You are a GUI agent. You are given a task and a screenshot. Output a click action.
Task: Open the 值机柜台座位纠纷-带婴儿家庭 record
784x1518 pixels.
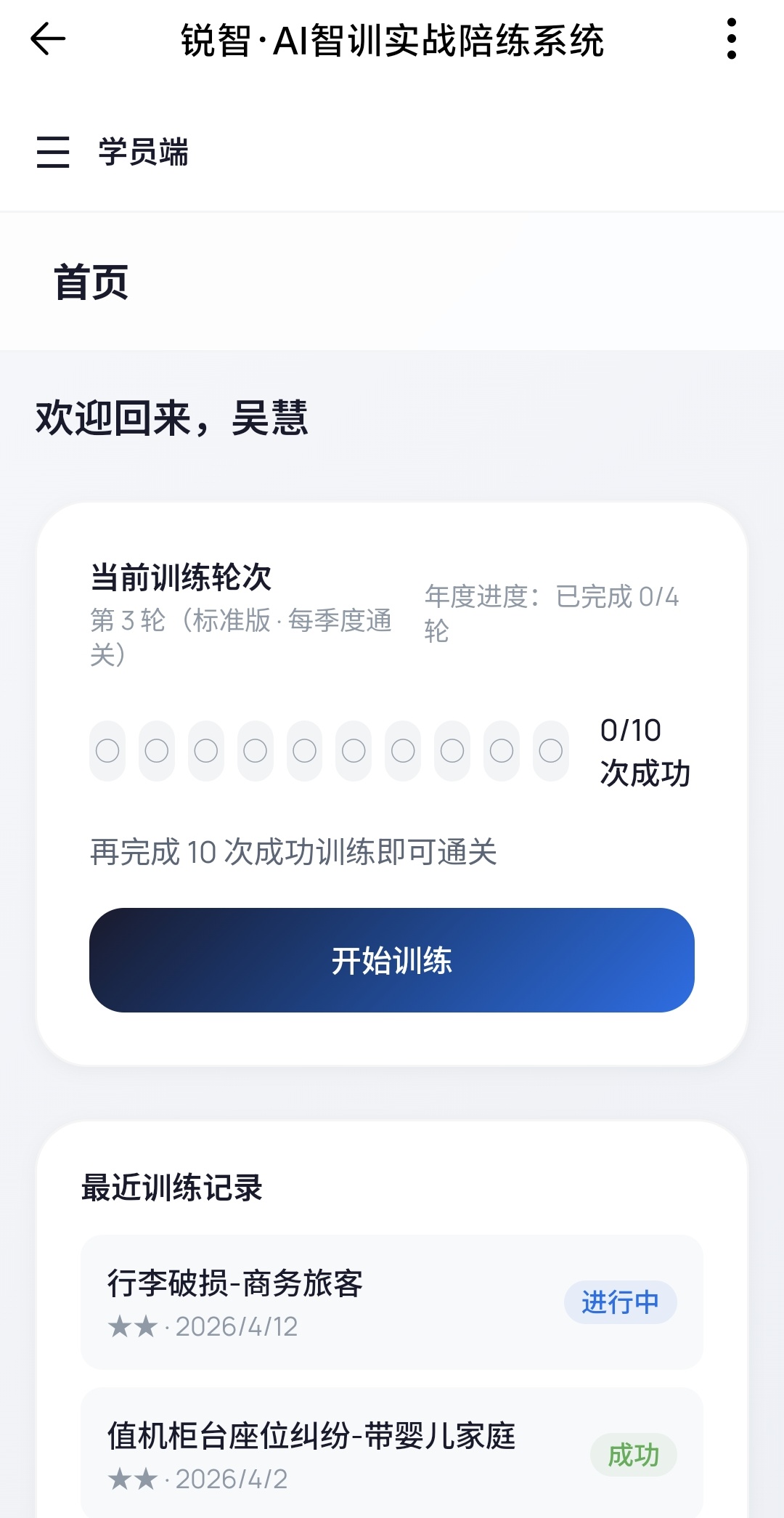coord(391,1453)
